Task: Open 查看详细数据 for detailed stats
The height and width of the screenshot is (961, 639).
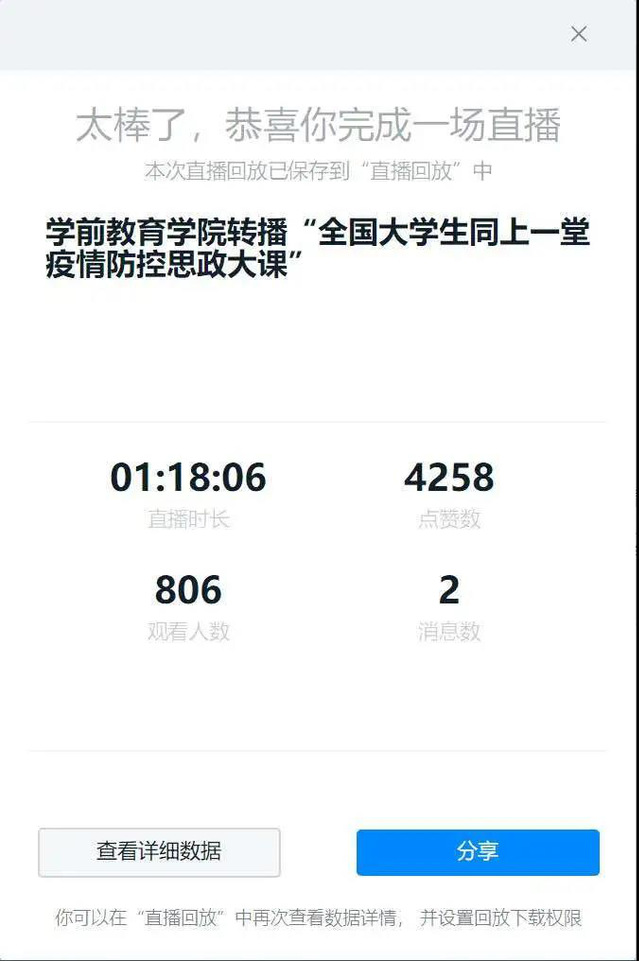Action: point(159,852)
